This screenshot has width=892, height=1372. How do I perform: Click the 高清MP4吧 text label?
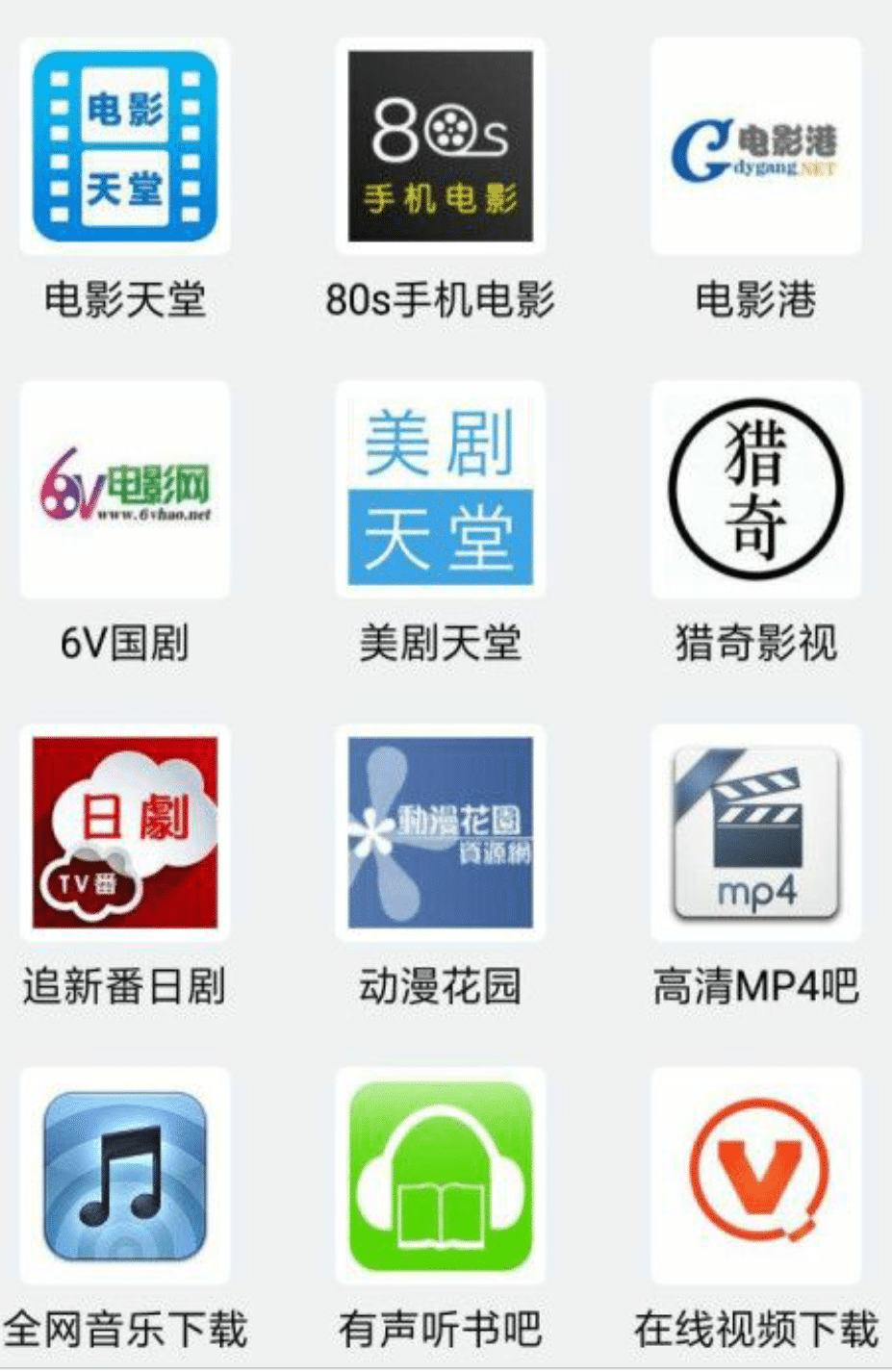coord(755,986)
